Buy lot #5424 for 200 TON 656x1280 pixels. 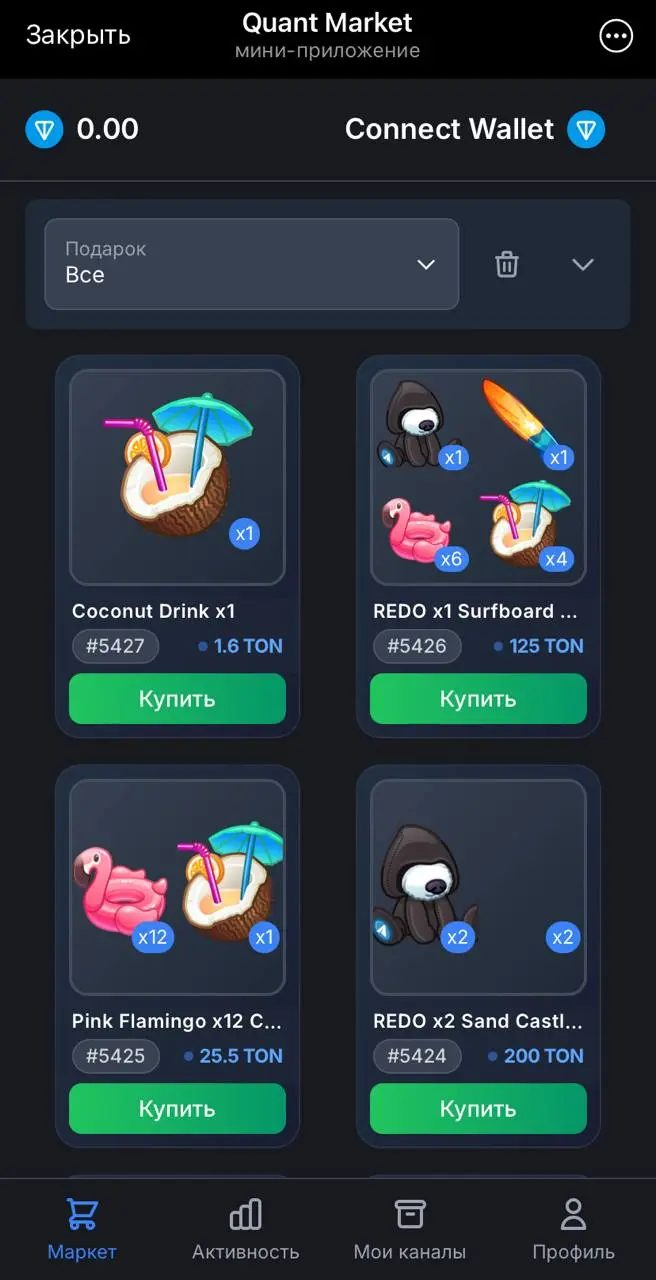[478, 1108]
